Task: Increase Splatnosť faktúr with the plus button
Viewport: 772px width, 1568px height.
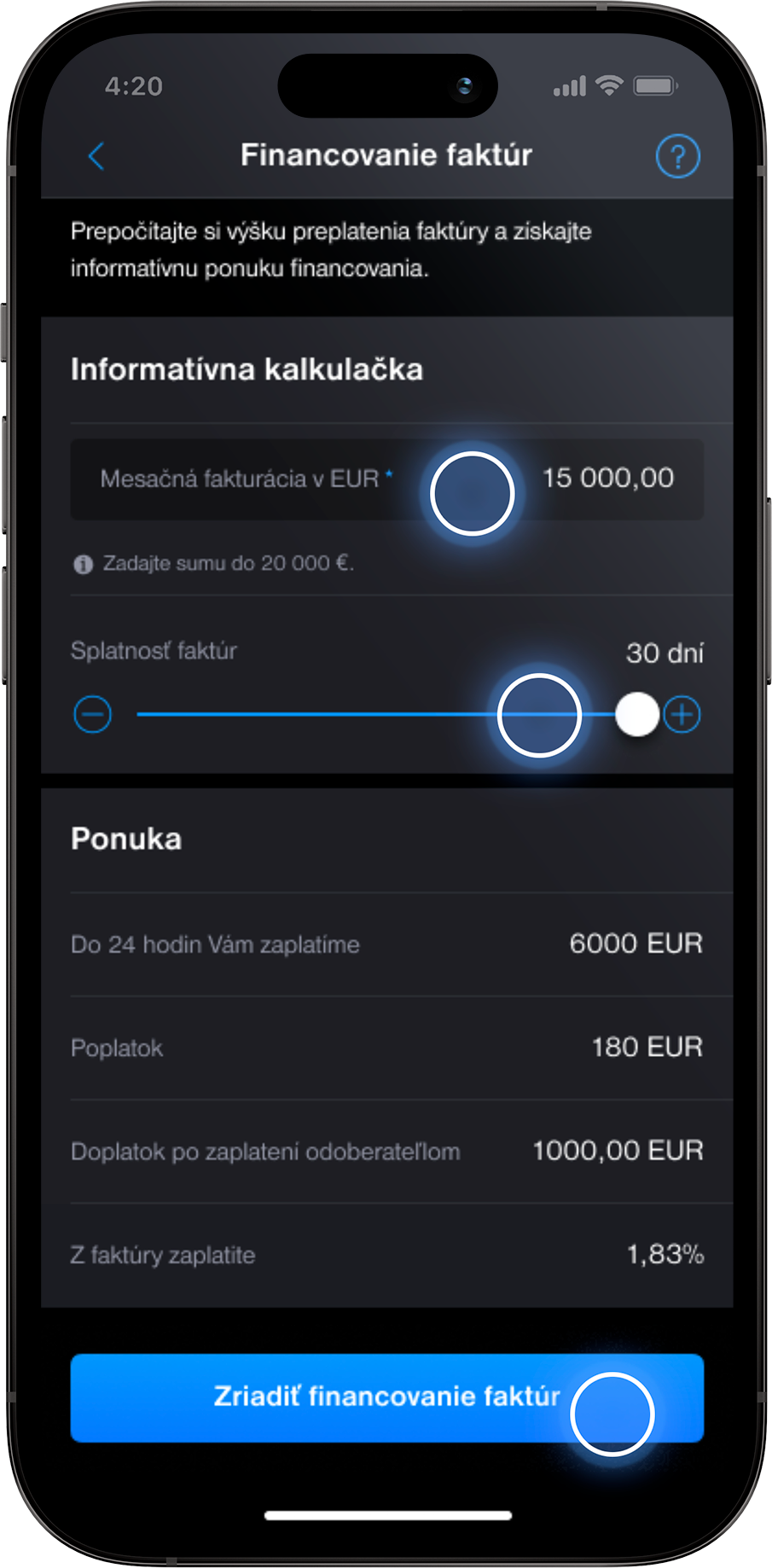Action: tap(682, 714)
